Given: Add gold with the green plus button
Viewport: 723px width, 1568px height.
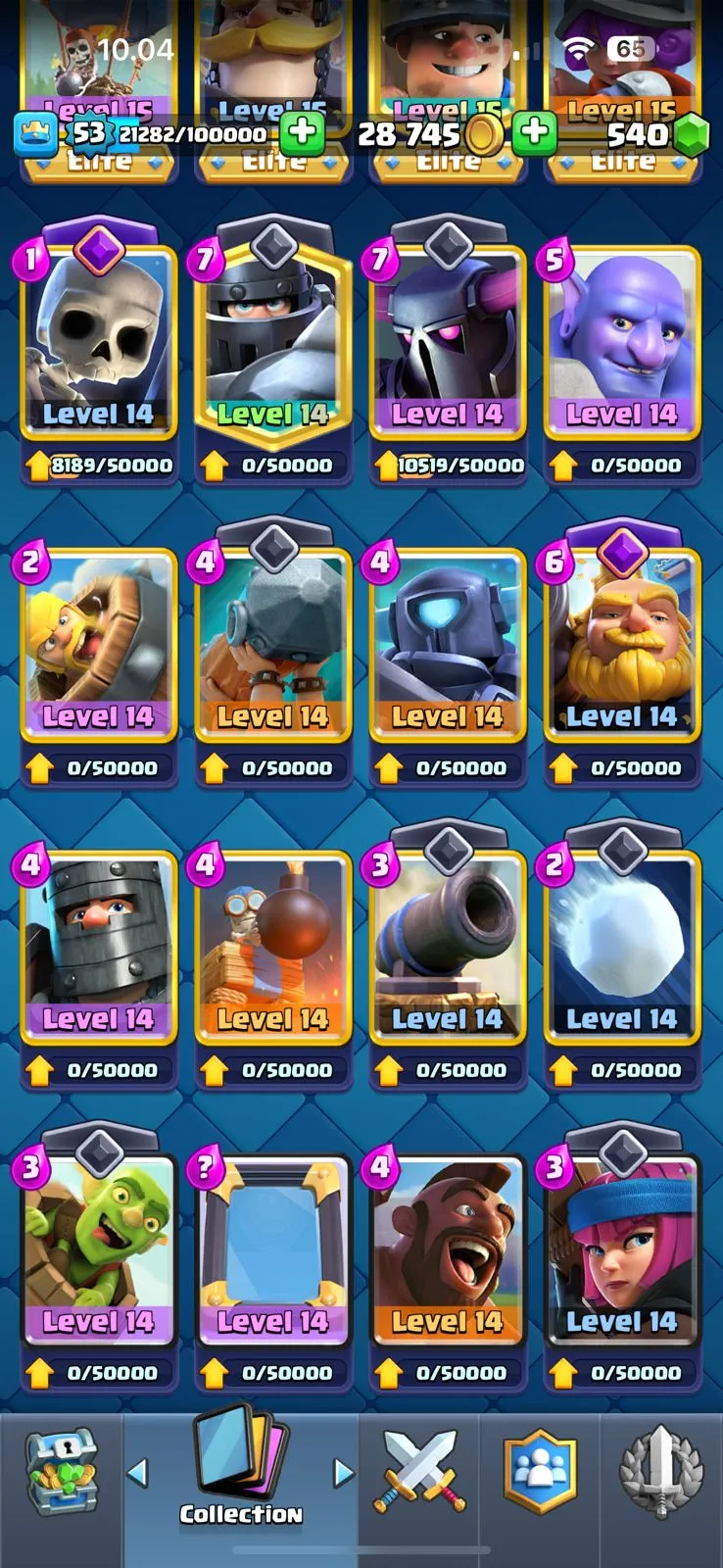Looking at the screenshot, I should pos(534,133).
